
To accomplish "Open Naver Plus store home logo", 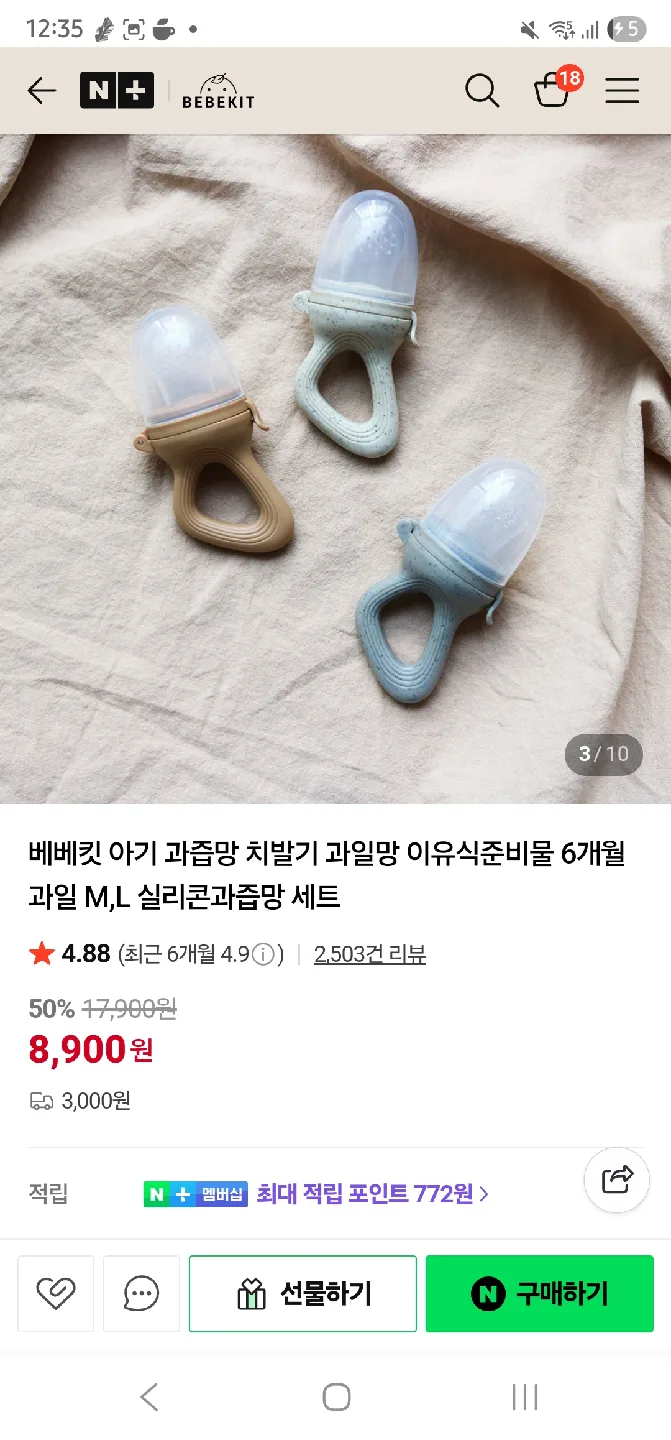I will click(x=117, y=91).
